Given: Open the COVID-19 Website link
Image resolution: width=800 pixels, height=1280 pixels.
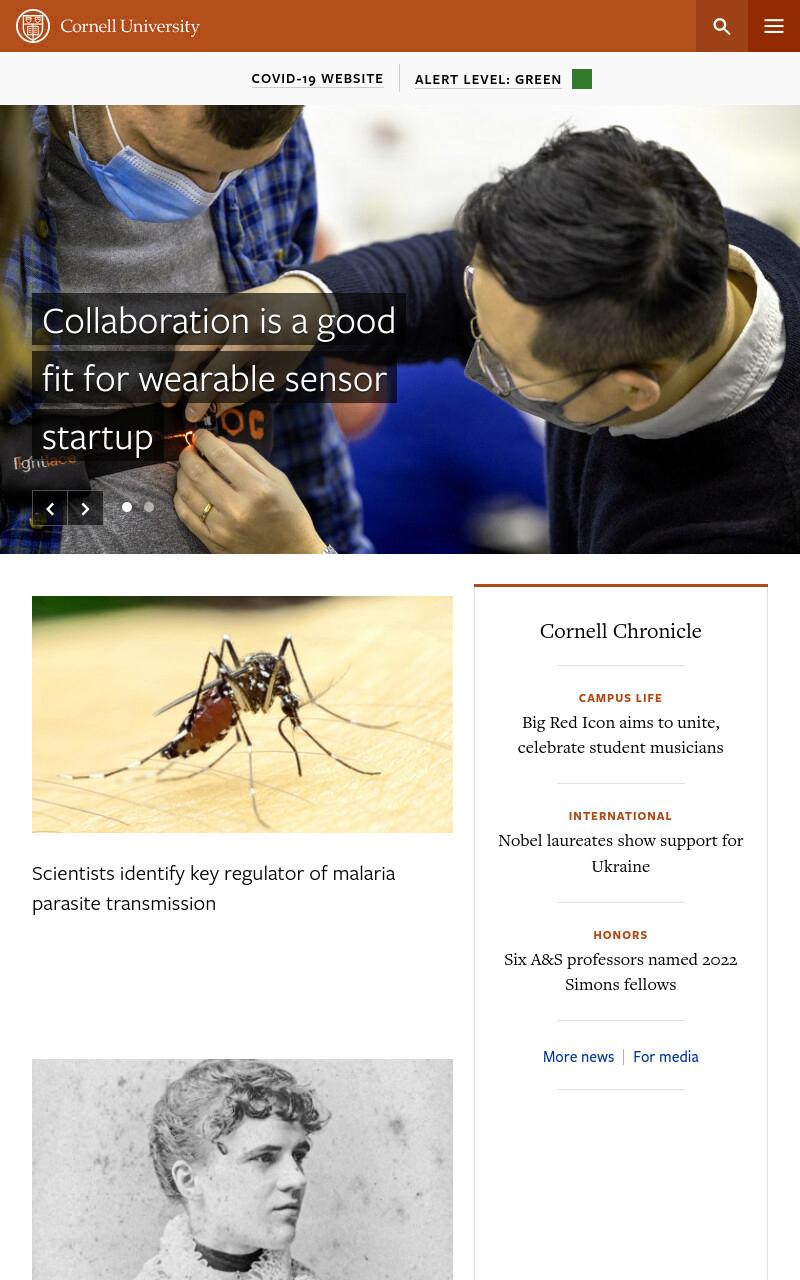Looking at the screenshot, I should [317, 78].
